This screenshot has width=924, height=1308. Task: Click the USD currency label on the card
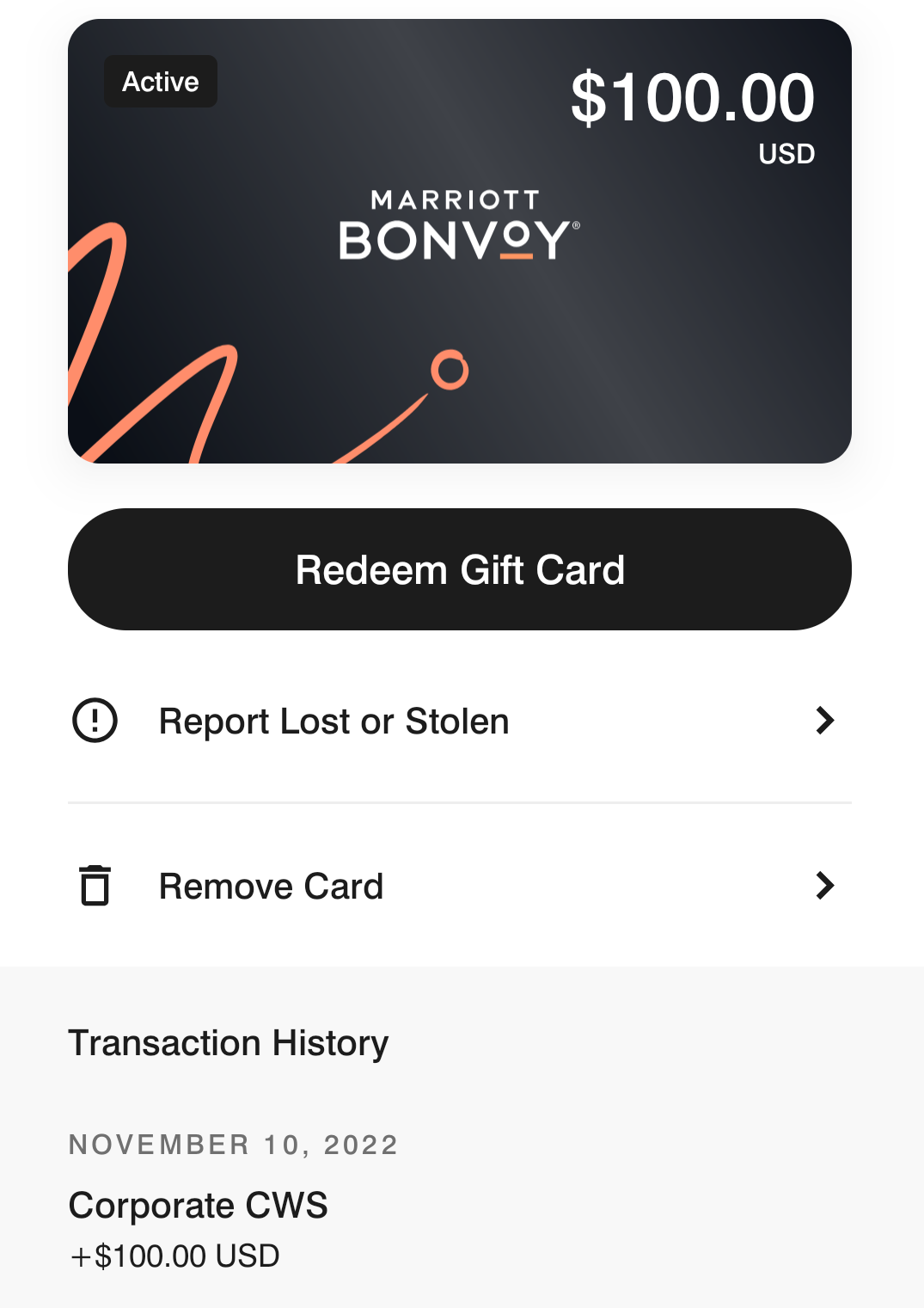coord(786,153)
